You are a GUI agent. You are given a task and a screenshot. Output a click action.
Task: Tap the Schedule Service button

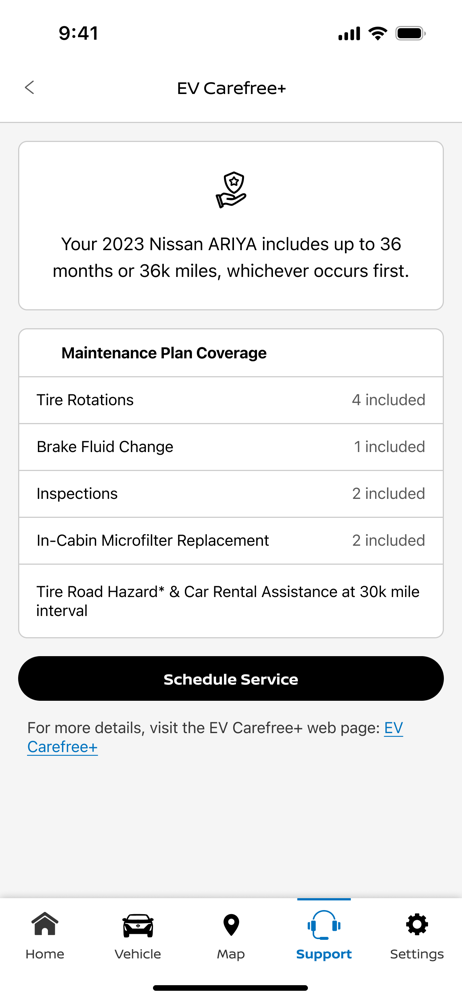click(x=231, y=679)
